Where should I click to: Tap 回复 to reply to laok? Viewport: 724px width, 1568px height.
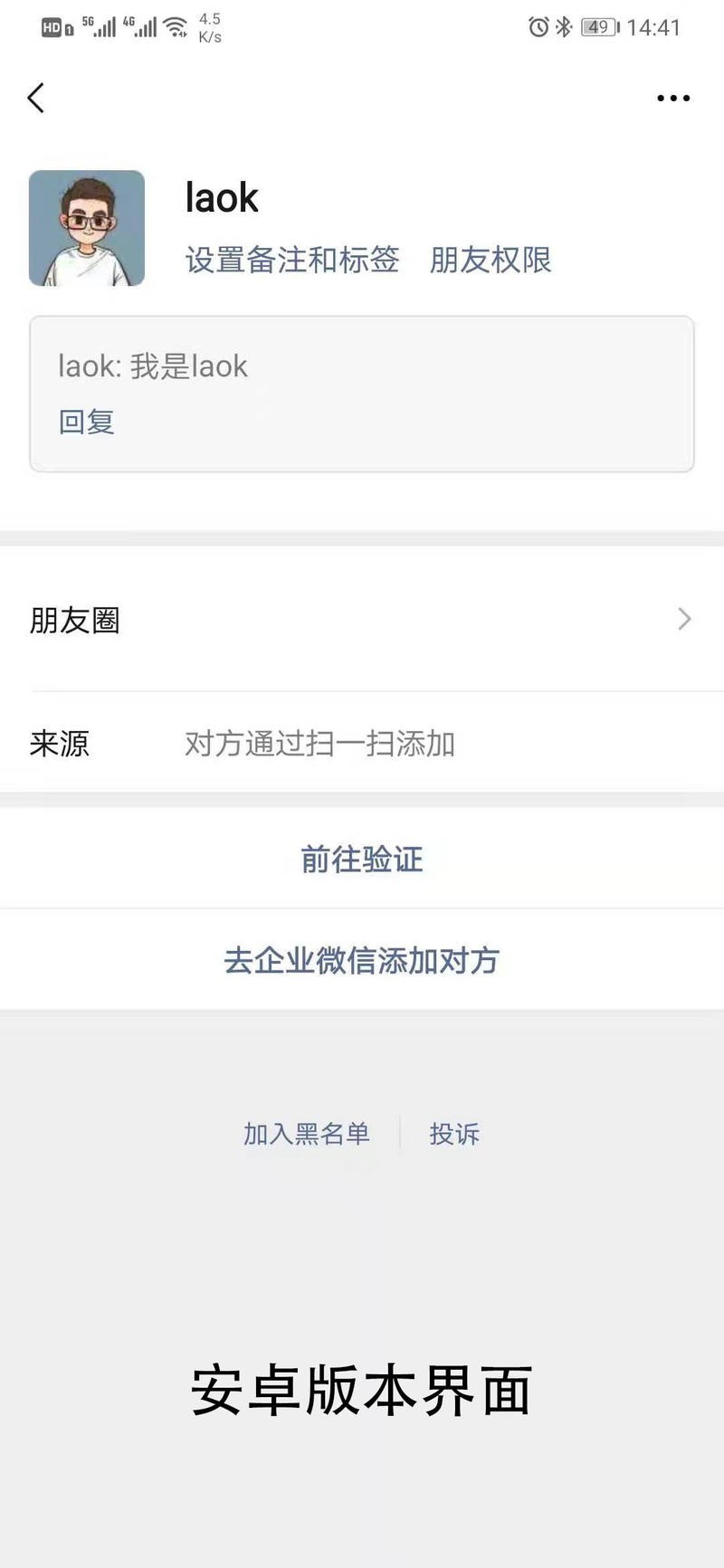(86, 421)
